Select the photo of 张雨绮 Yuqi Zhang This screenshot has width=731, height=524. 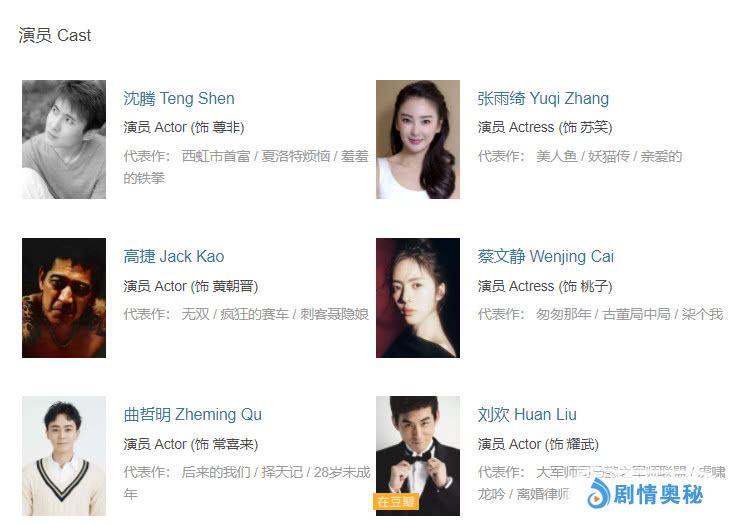418,139
